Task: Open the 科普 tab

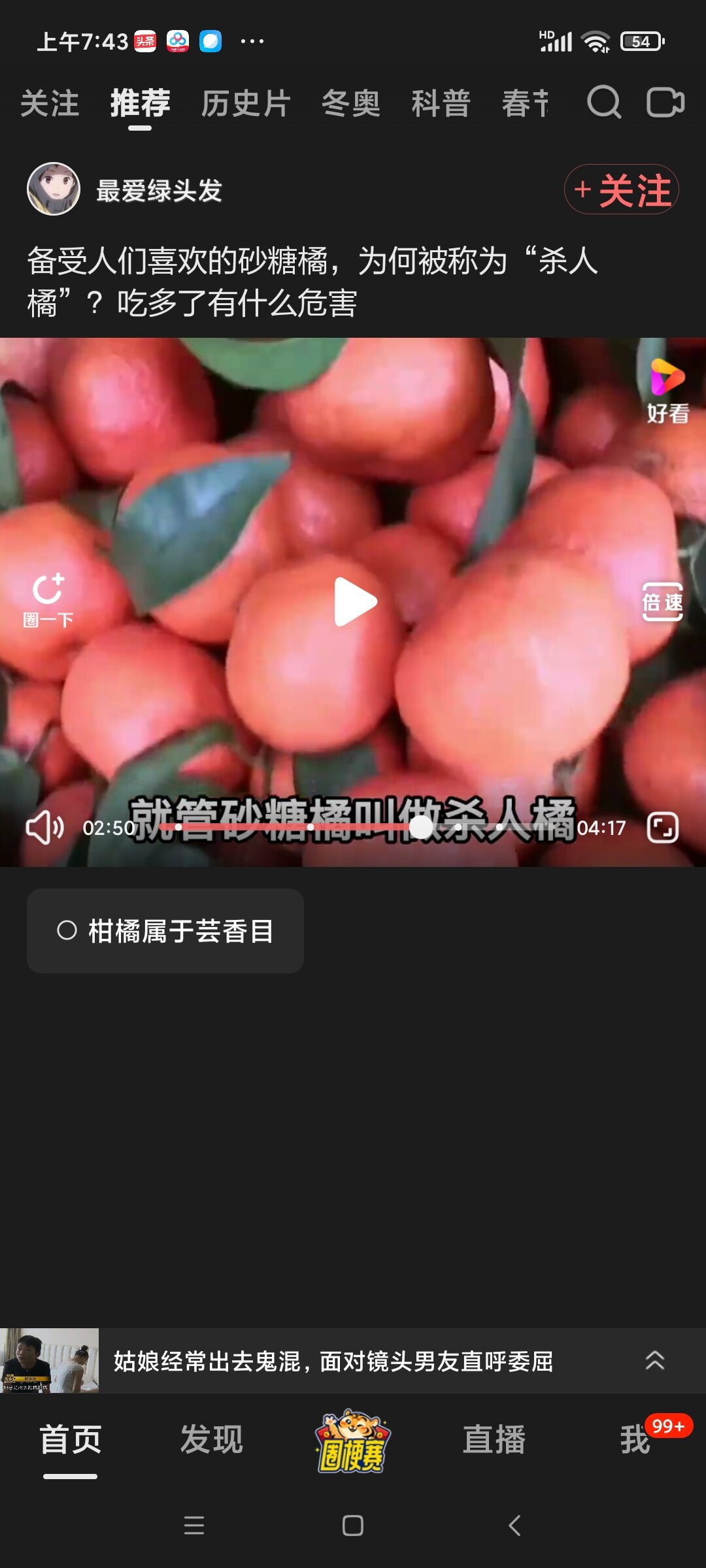Action: pyautogui.click(x=441, y=104)
